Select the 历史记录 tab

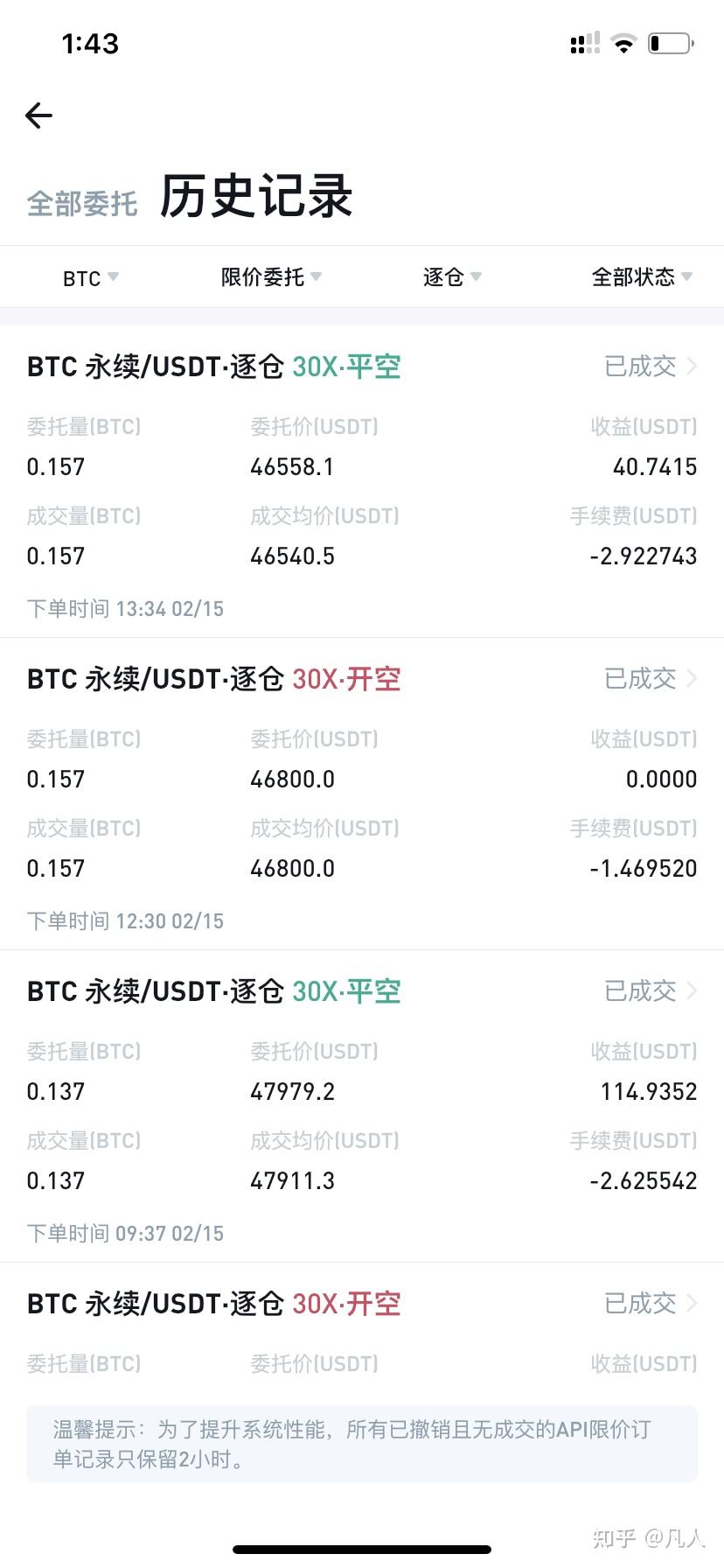[255, 197]
